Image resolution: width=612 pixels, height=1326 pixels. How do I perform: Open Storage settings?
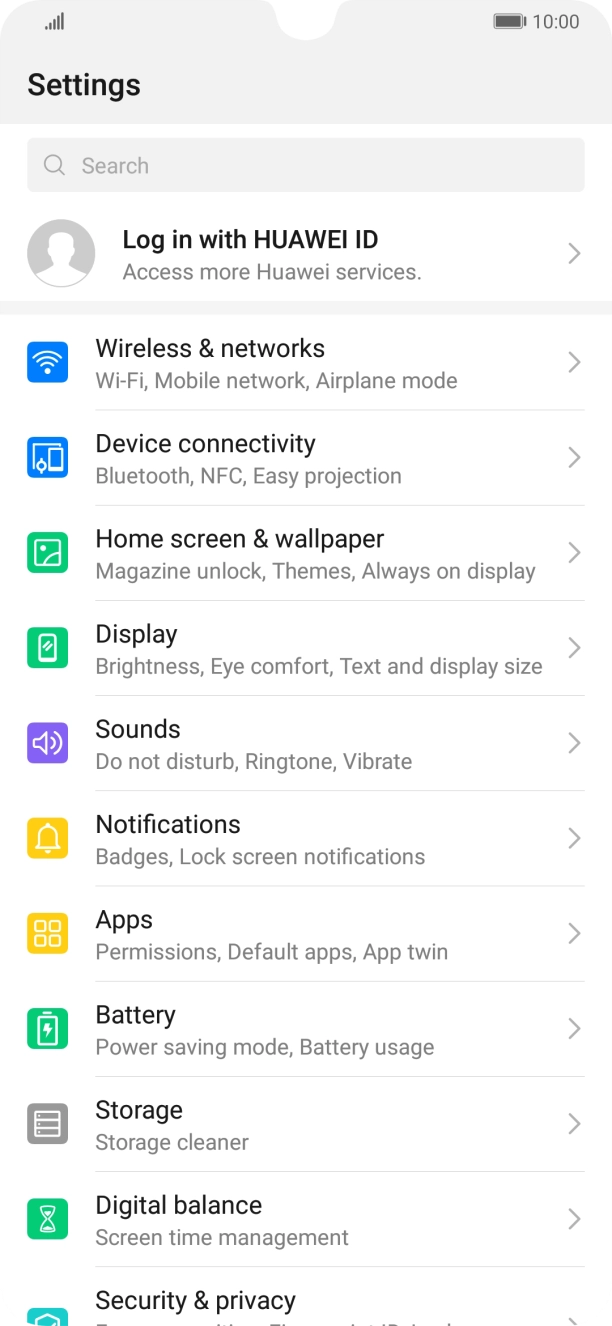click(x=306, y=1124)
